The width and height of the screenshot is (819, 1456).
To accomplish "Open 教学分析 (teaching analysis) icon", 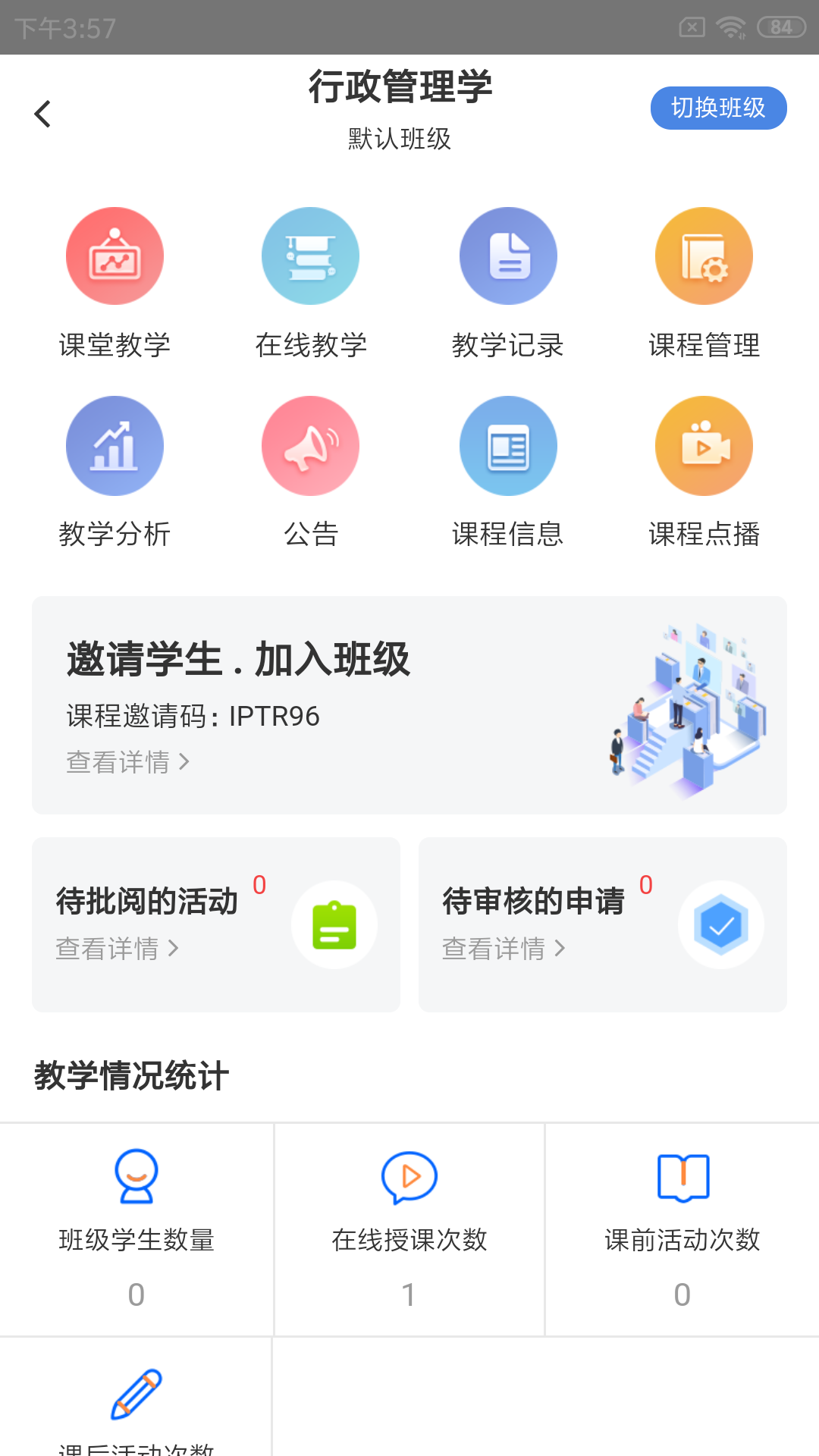I will pyautogui.click(x=115, y=445).
